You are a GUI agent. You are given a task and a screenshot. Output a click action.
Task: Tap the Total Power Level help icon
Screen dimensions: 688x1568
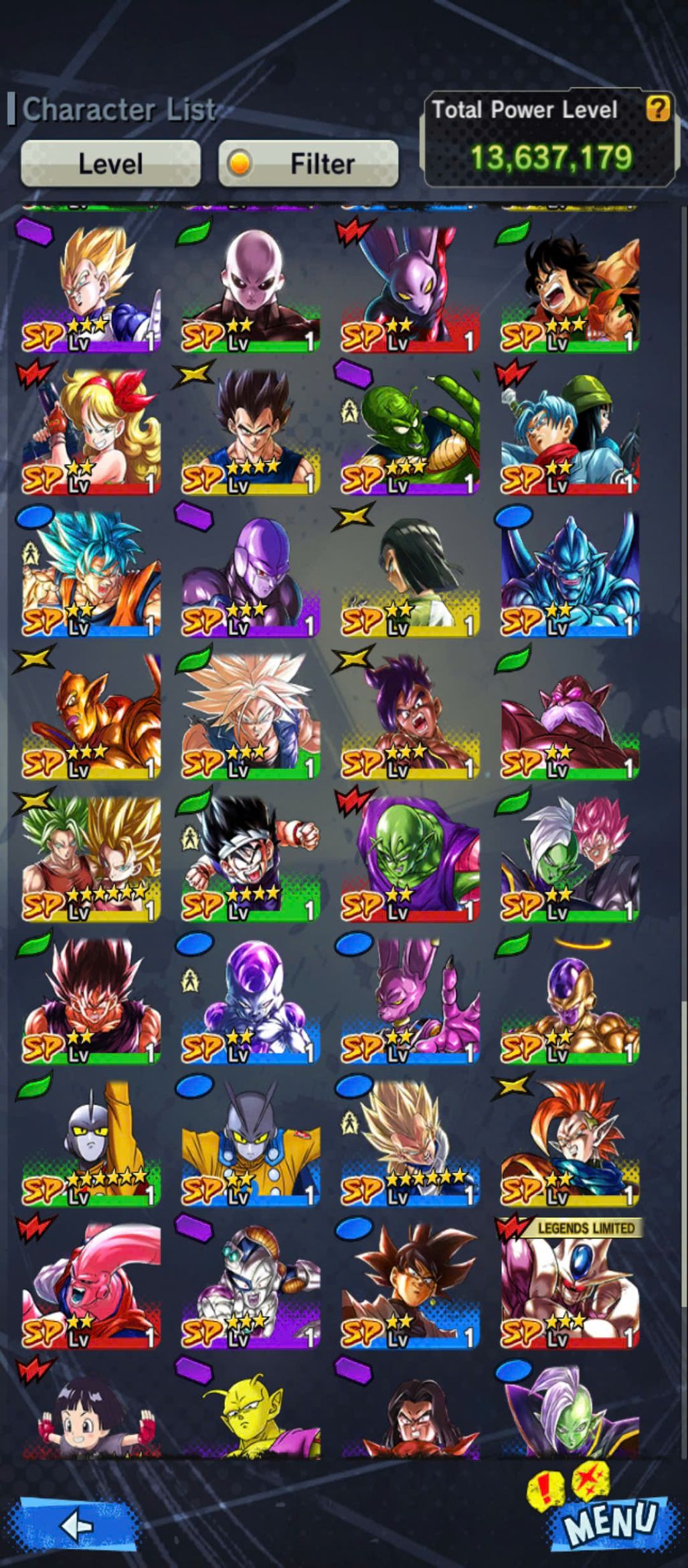657,108
